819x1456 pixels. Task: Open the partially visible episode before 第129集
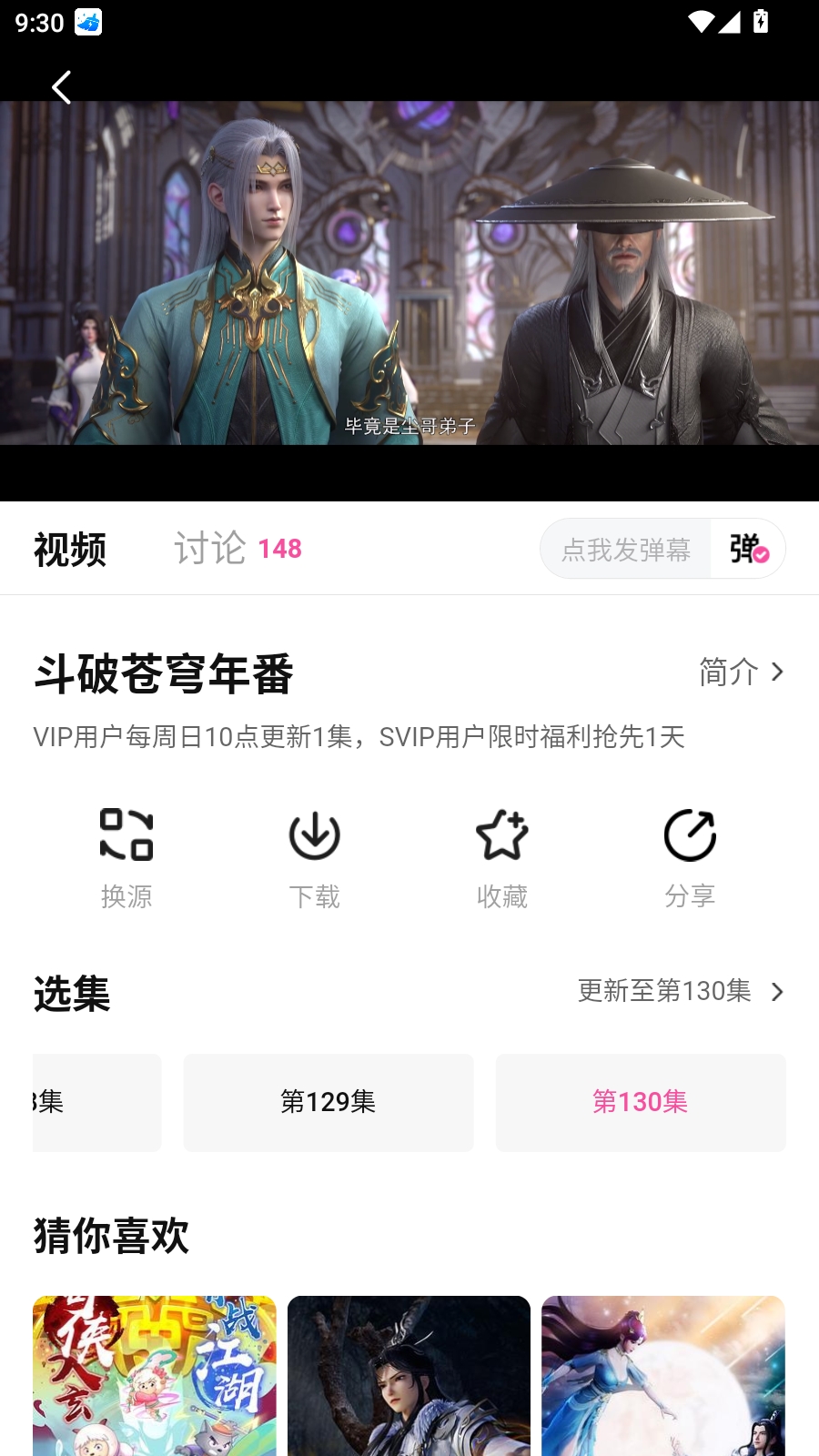96,1102
